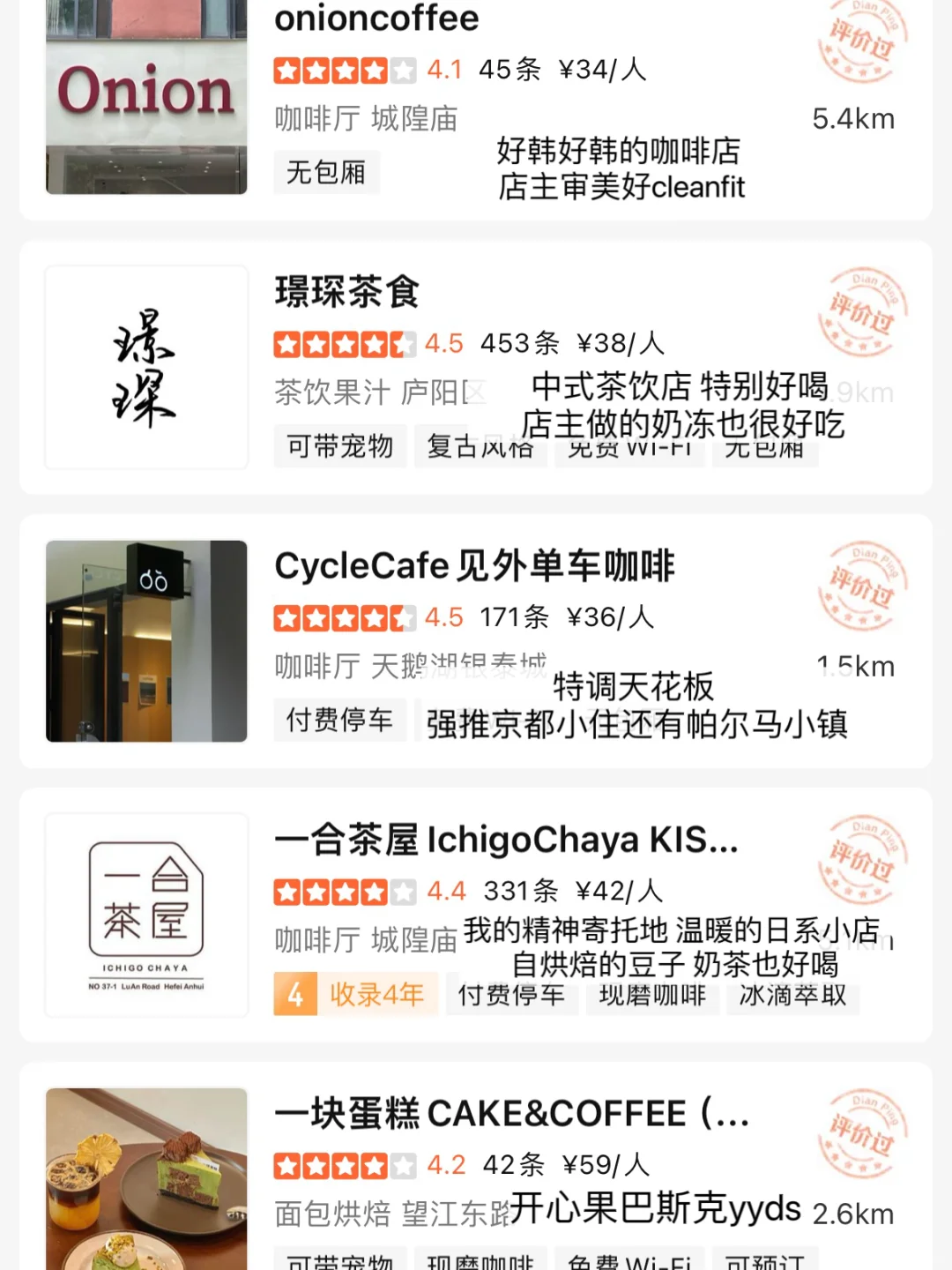Open the CycleCafe storefront photo

point(145,642)
